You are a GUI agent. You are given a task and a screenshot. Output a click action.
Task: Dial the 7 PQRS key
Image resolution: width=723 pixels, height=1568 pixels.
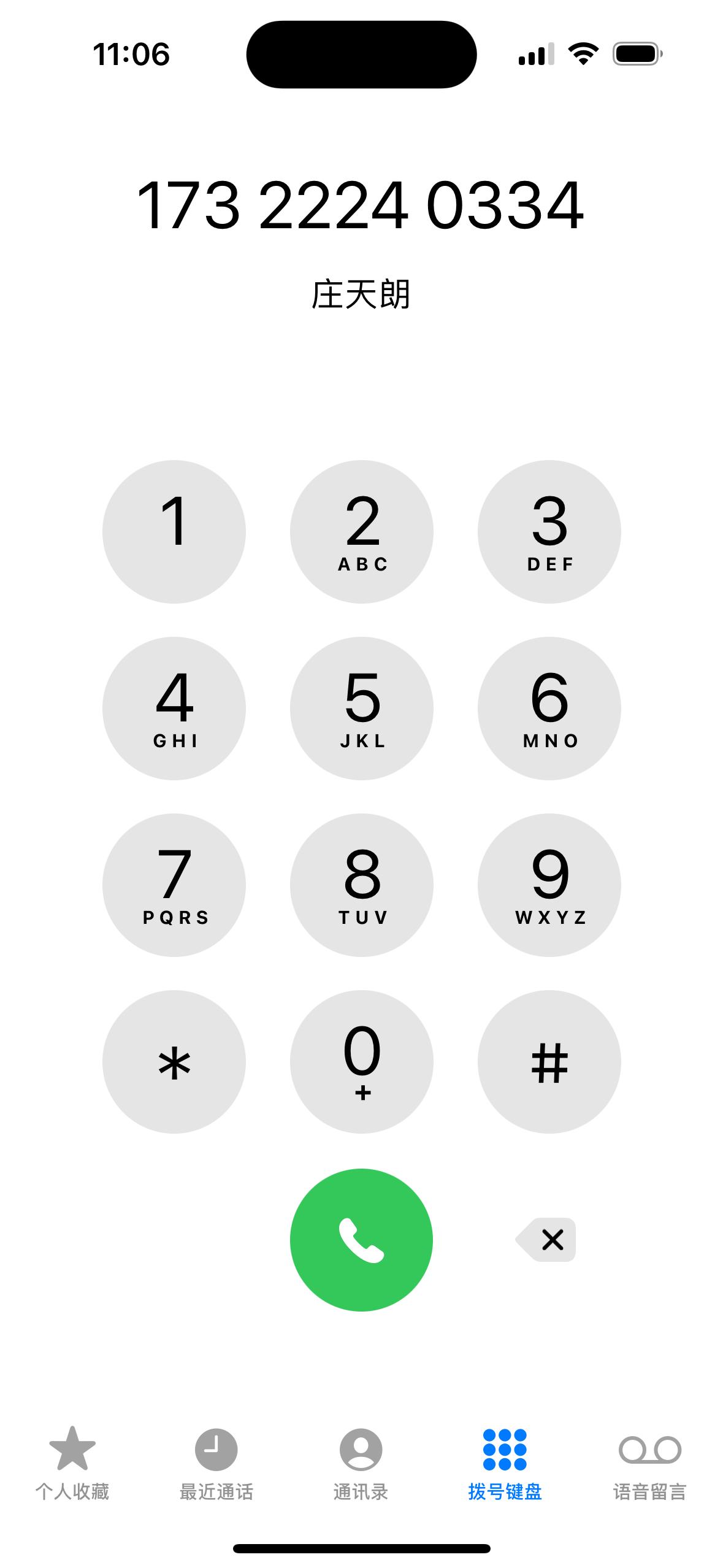coord(174,885)
